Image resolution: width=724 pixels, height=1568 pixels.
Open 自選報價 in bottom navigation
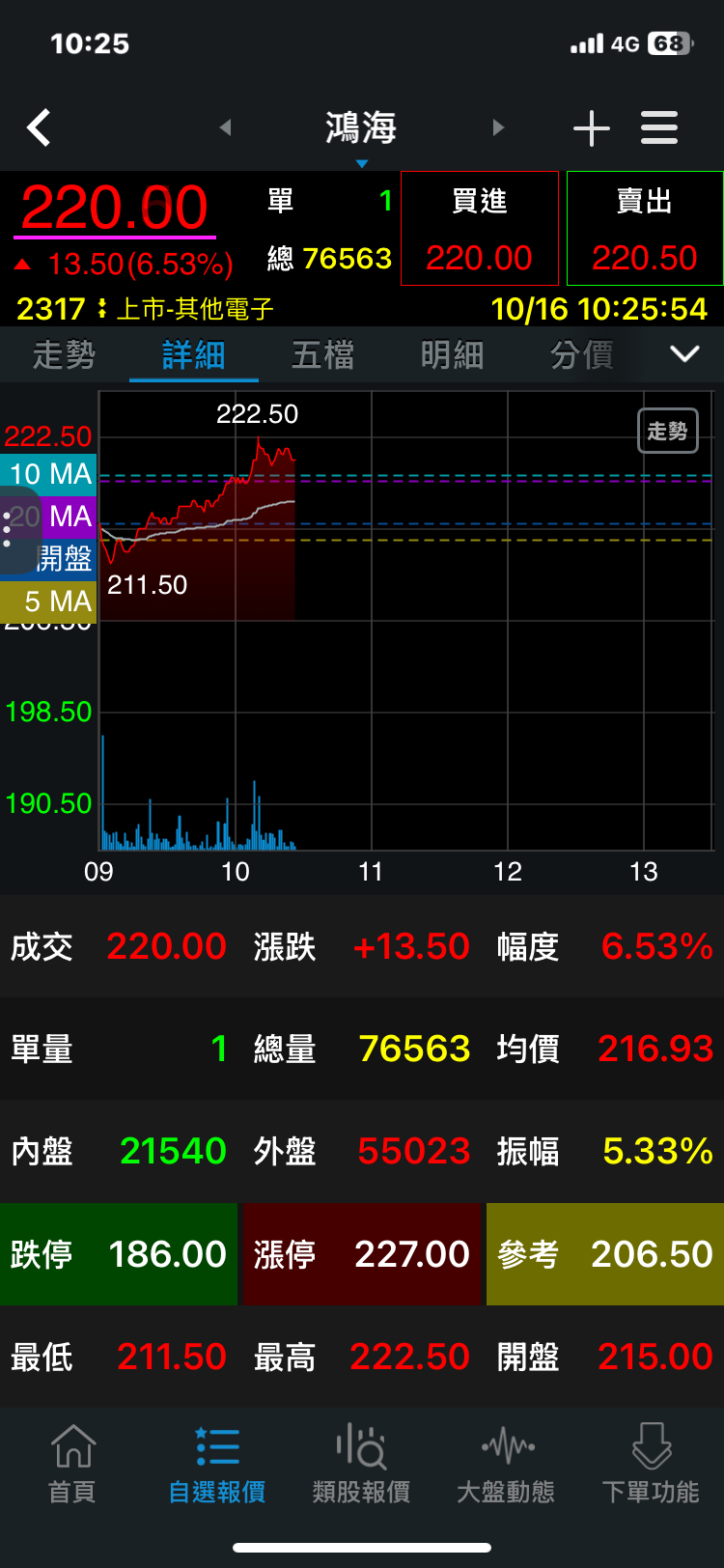coord(217,1464)
